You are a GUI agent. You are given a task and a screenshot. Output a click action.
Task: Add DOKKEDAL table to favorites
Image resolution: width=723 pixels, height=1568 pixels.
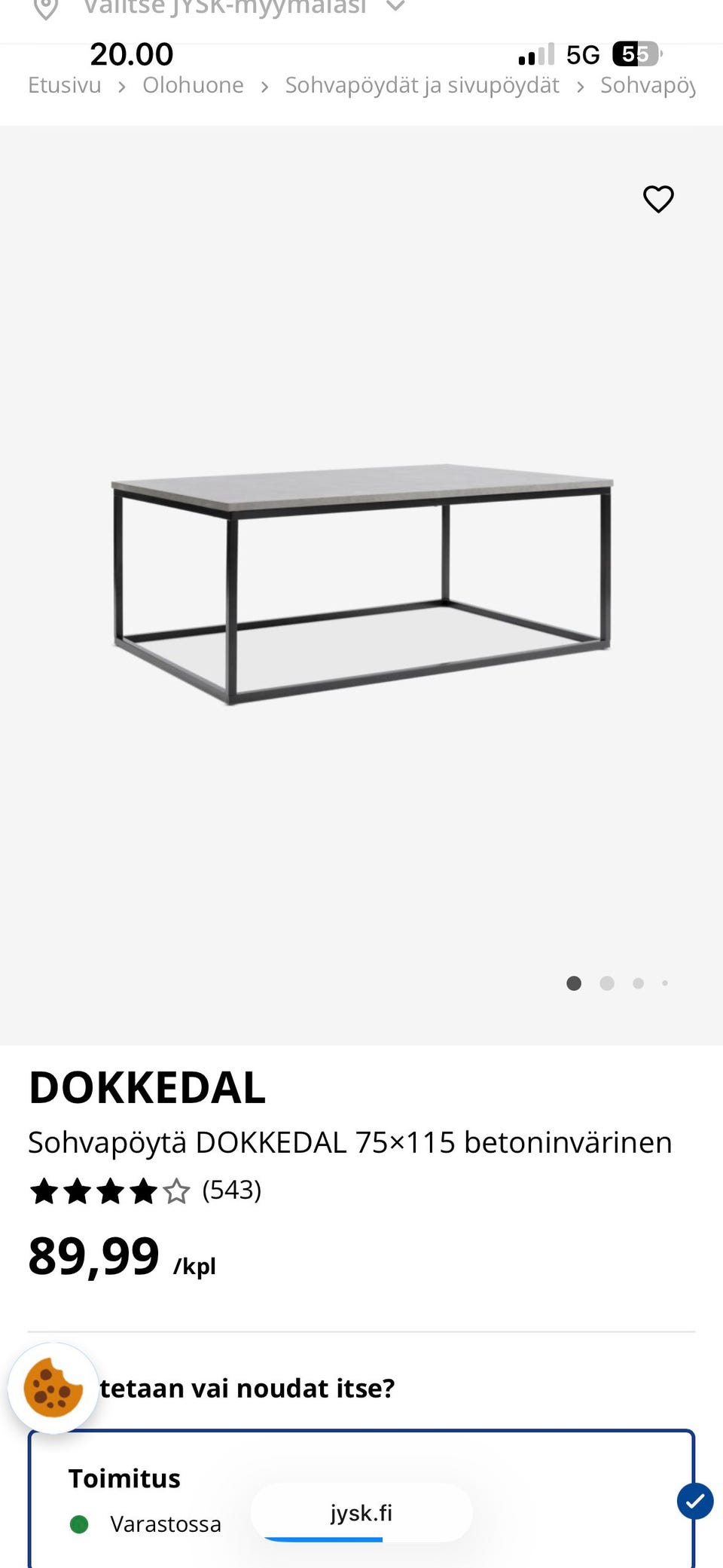[x=658, y=199]
